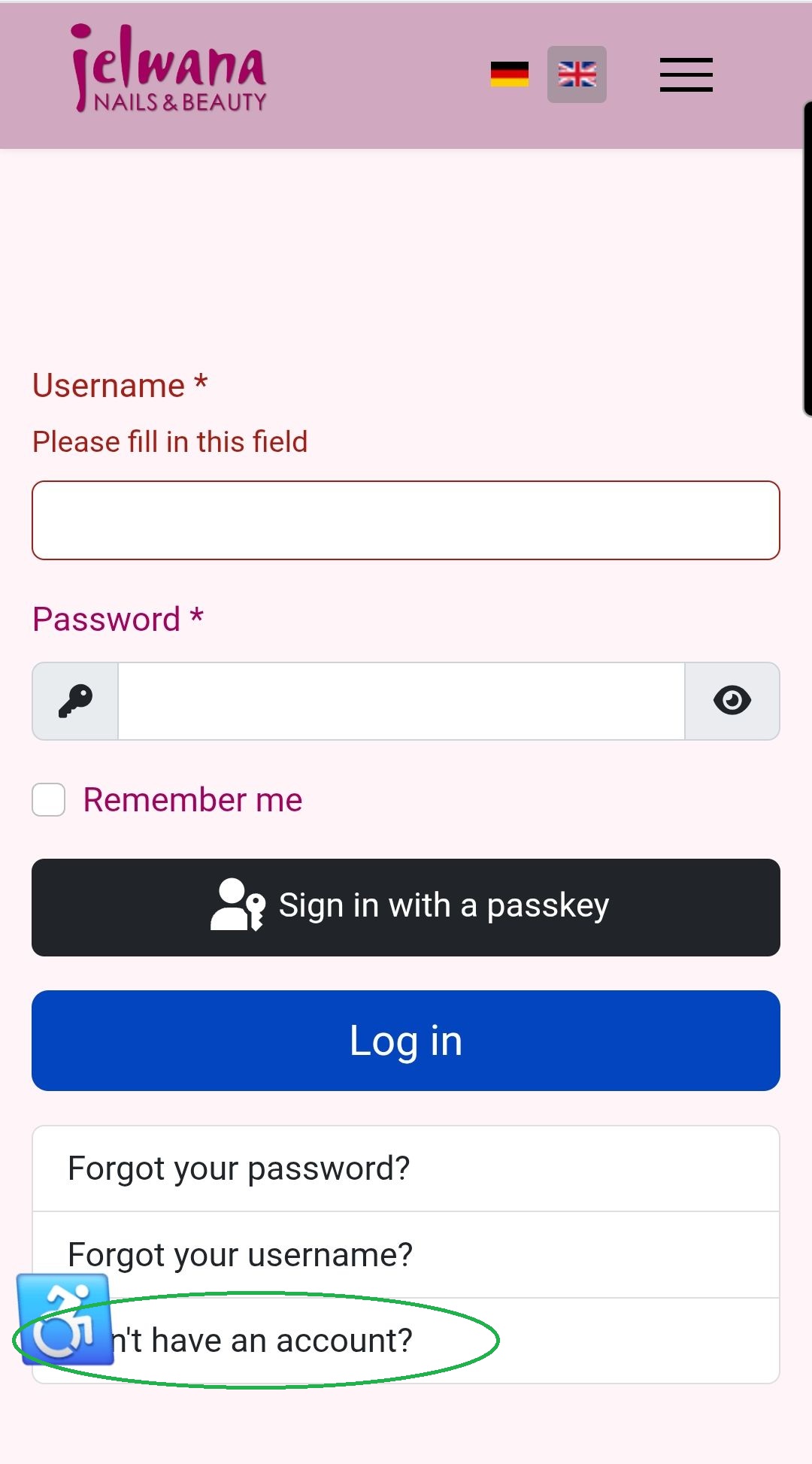Open Forgot your password link
Screen dimensions: 812x1464
[x=239, y=1168]
